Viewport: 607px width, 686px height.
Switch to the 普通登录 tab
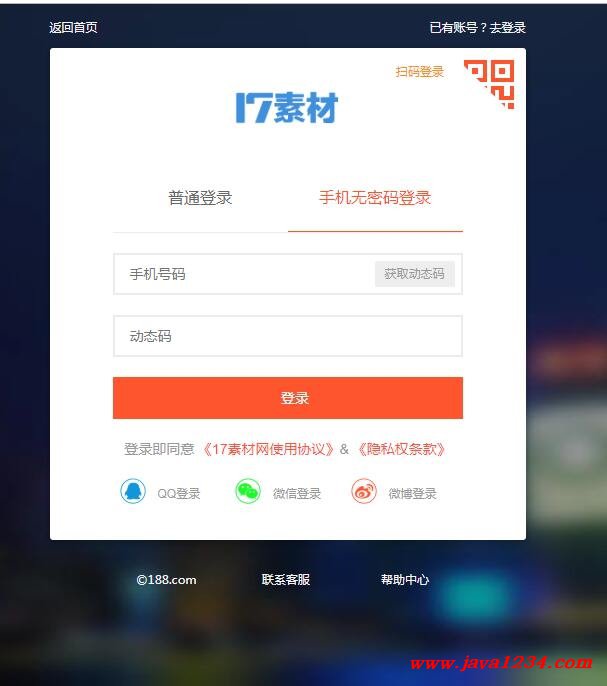(200, 198)
